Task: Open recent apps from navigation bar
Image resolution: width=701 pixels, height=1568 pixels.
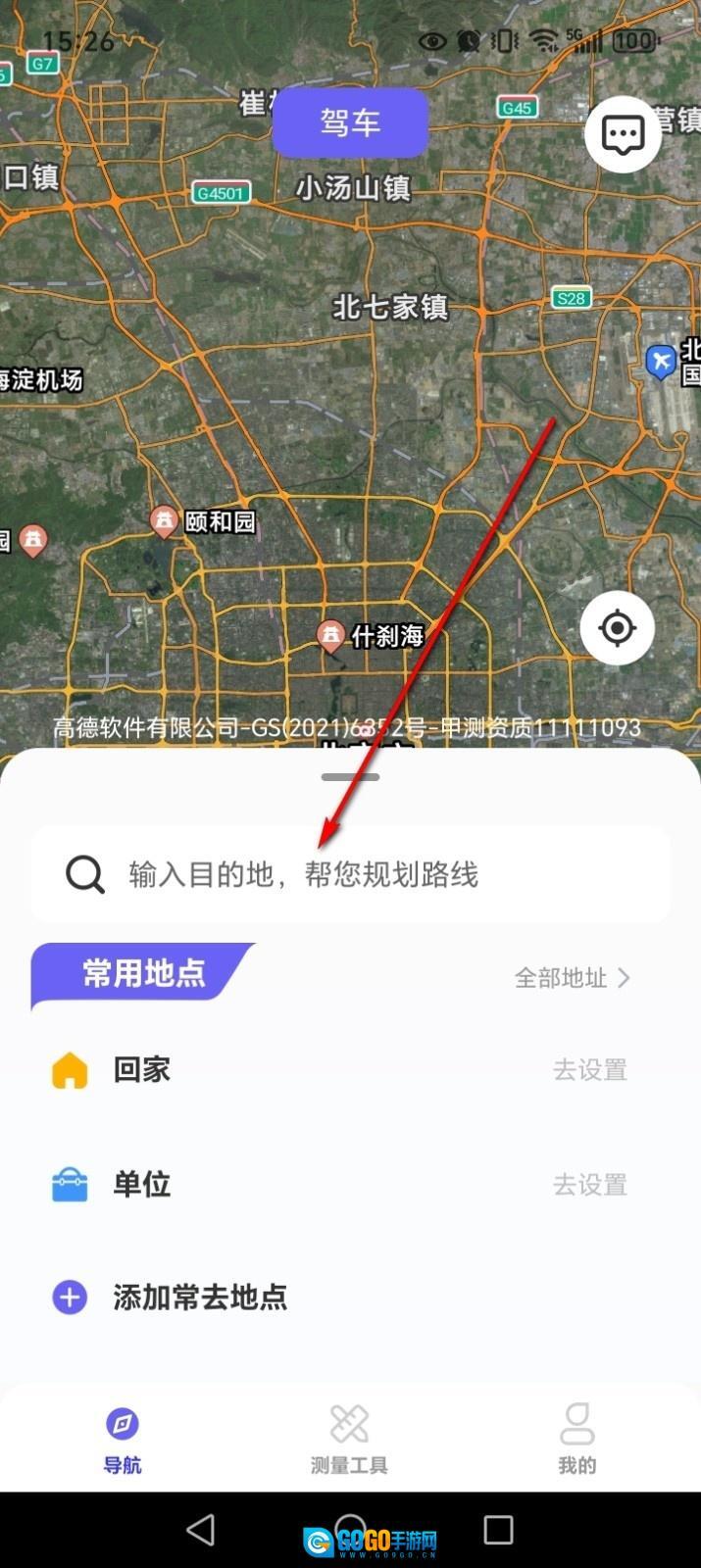Action: 498,1530
